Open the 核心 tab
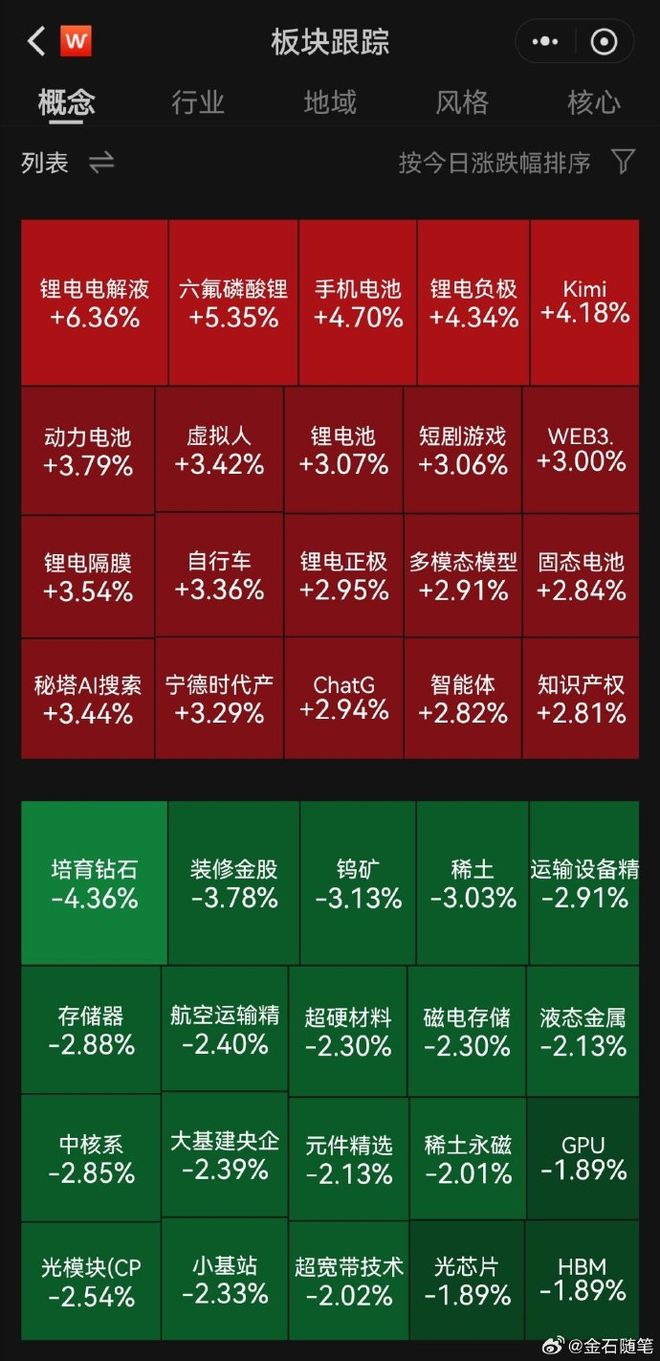 [x=594, y=102]
